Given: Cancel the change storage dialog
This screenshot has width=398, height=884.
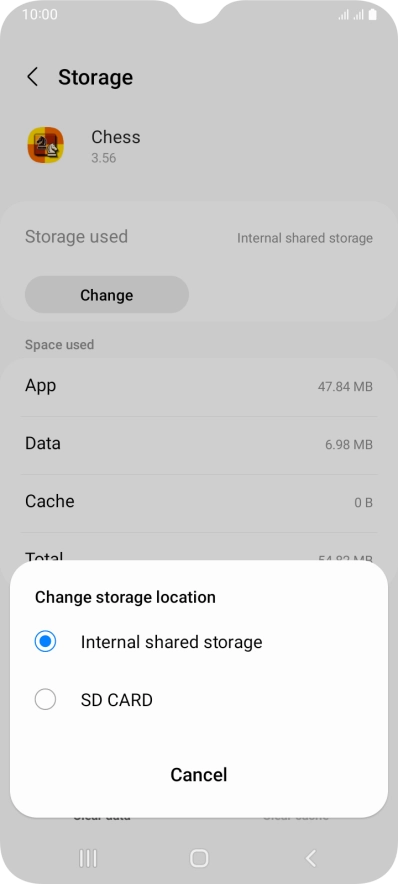Looking at the screenshot, I should tap(198, 775).
